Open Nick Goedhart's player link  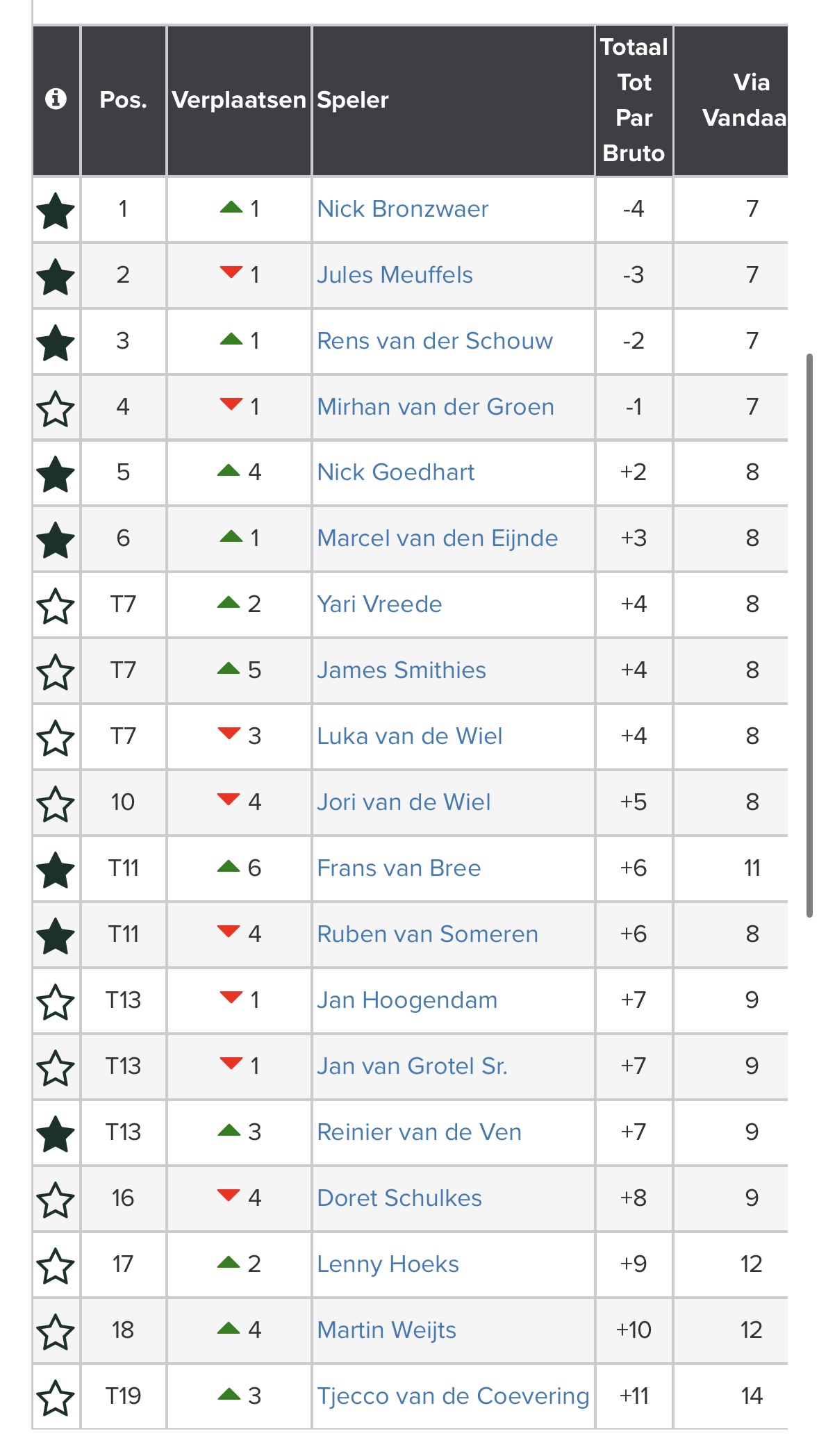(396, 472)
